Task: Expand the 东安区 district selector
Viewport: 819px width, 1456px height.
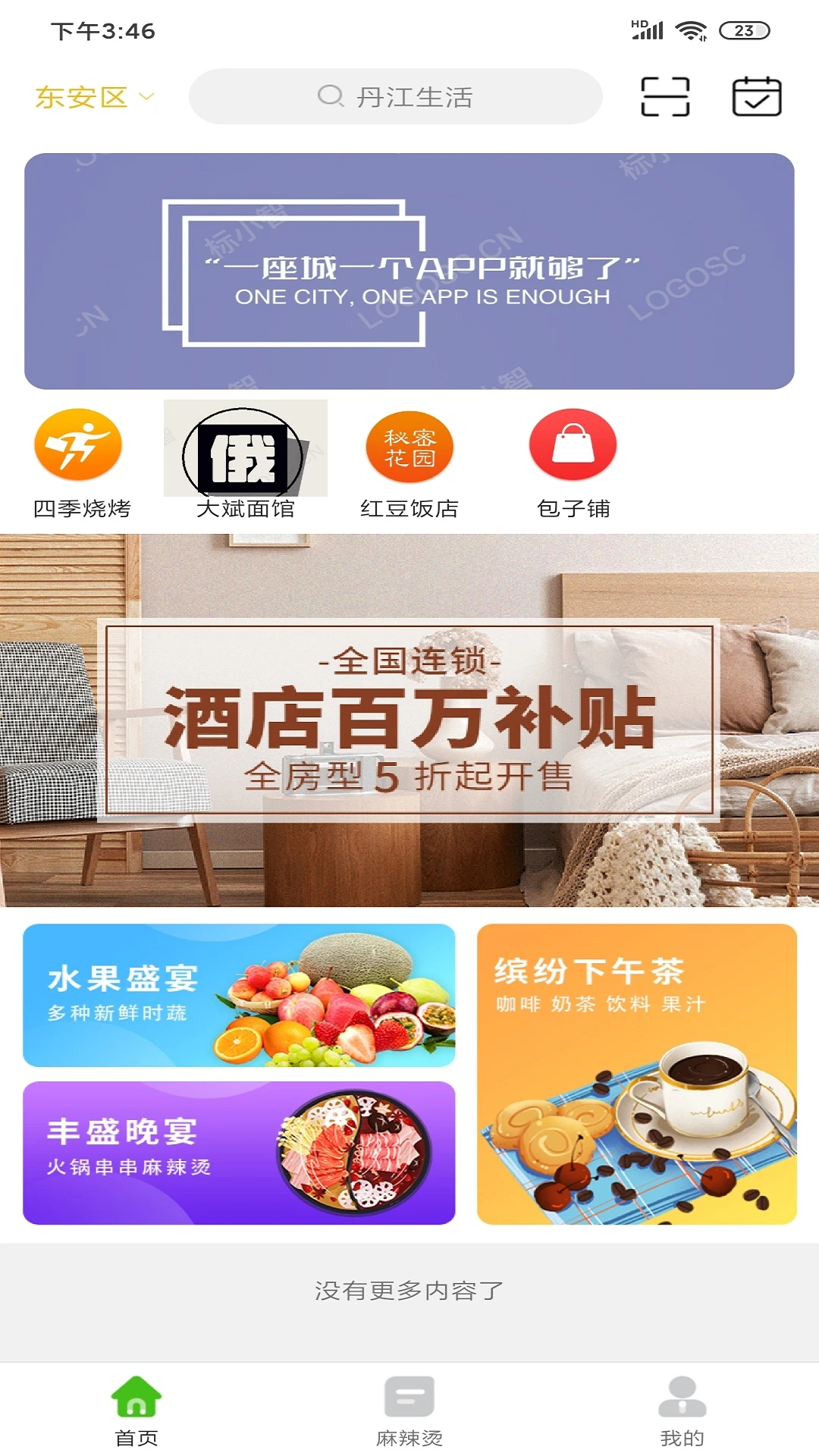Action: pyautogui.click(x=95, y=96)
